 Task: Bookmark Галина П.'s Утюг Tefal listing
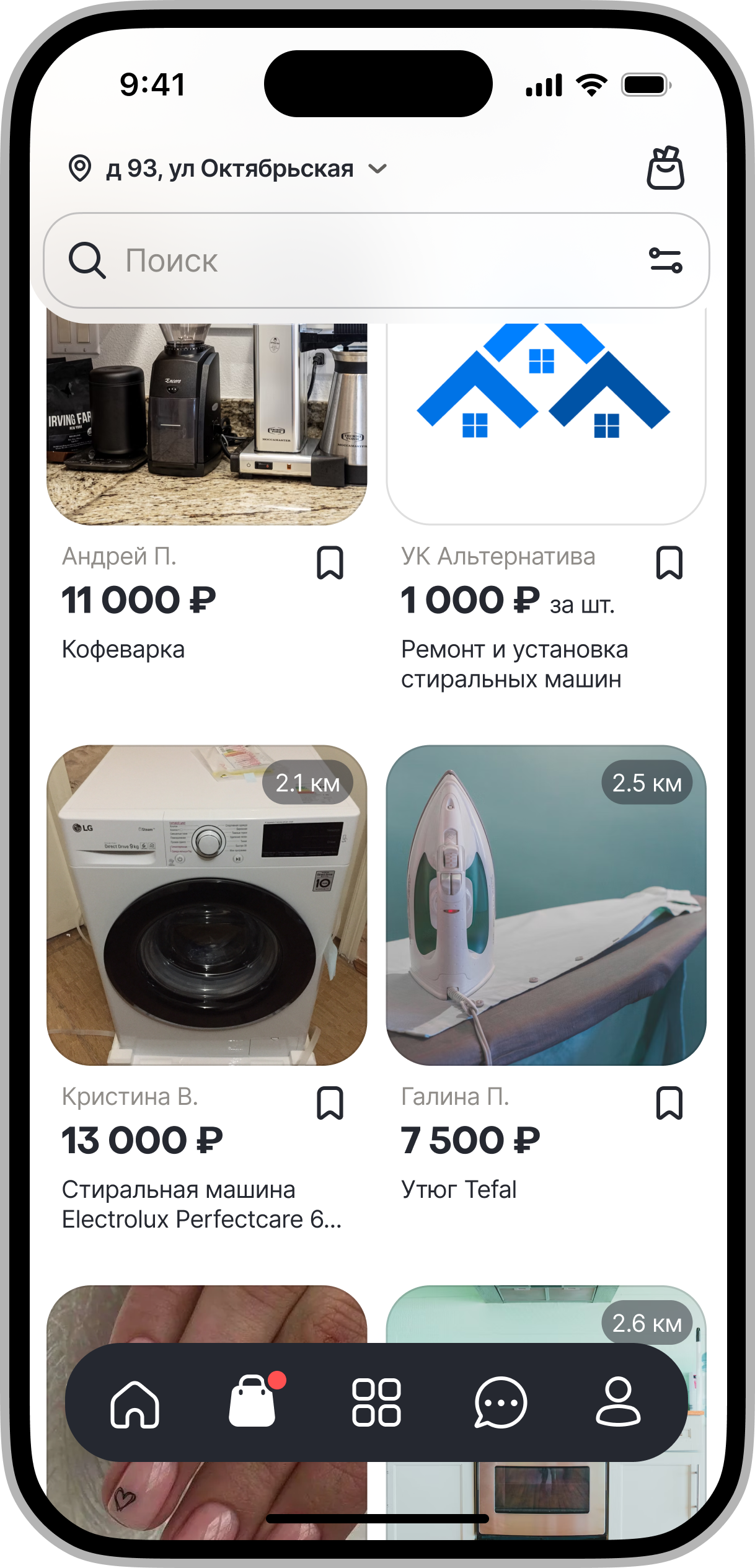669,1103
